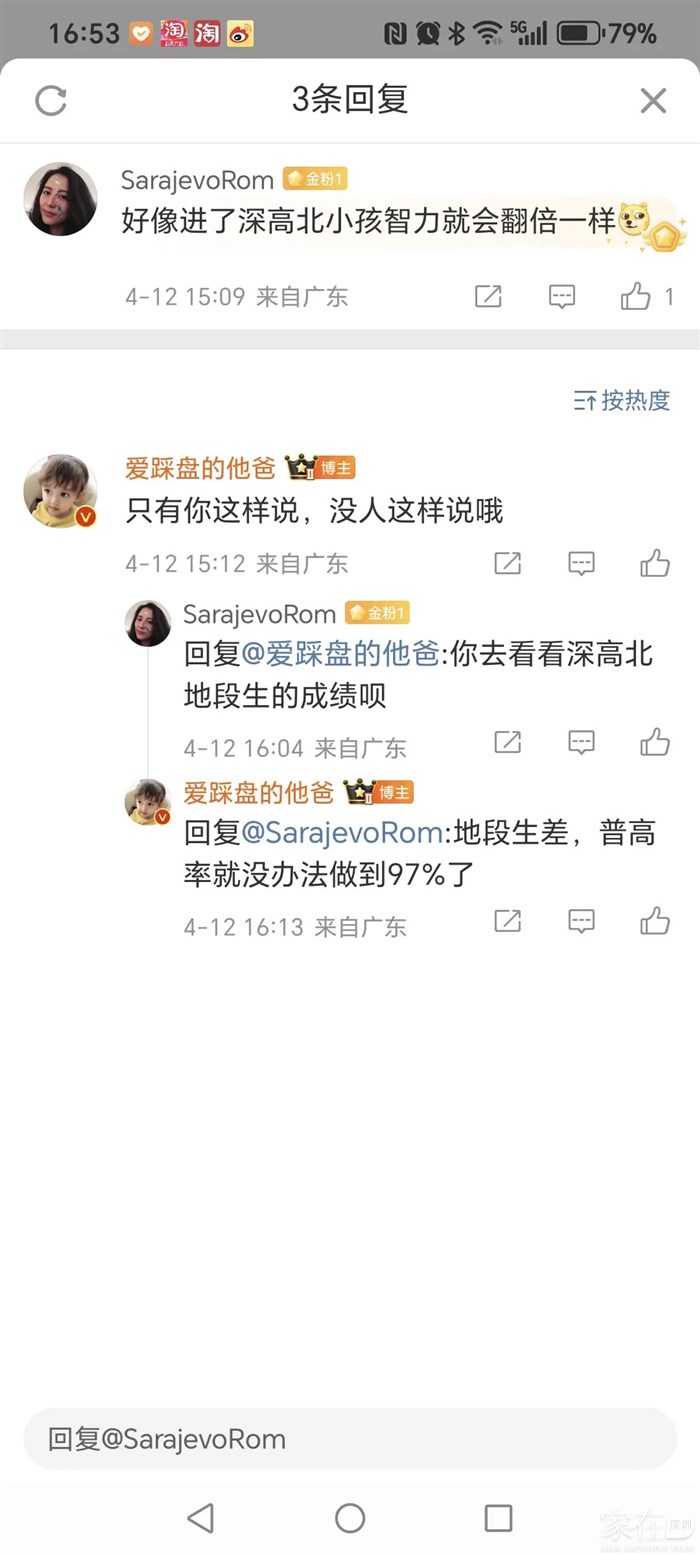Viewport: 700px width, 1555px height.
Task: Comment on the 16:13 reply
Action: point(581,921)
